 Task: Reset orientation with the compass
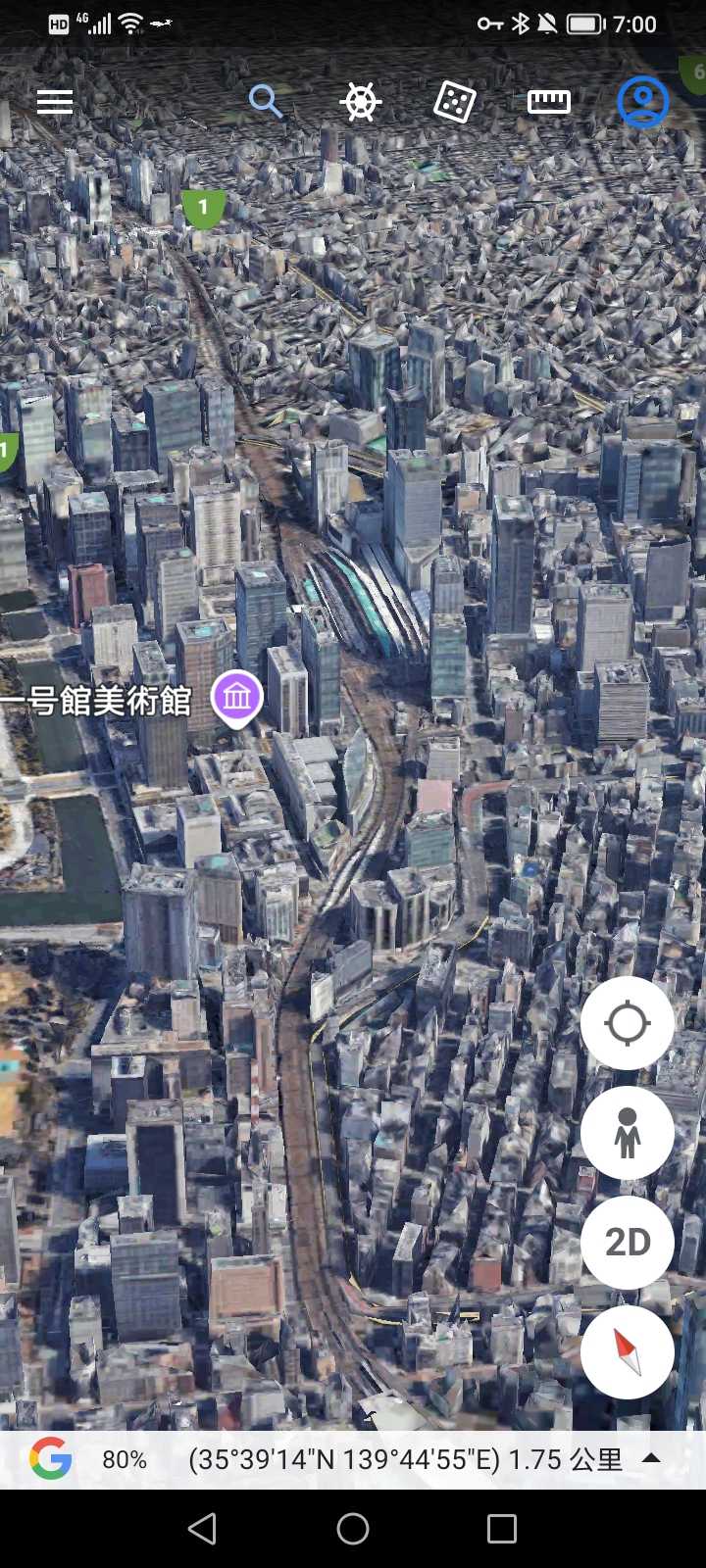(628, 1352)
